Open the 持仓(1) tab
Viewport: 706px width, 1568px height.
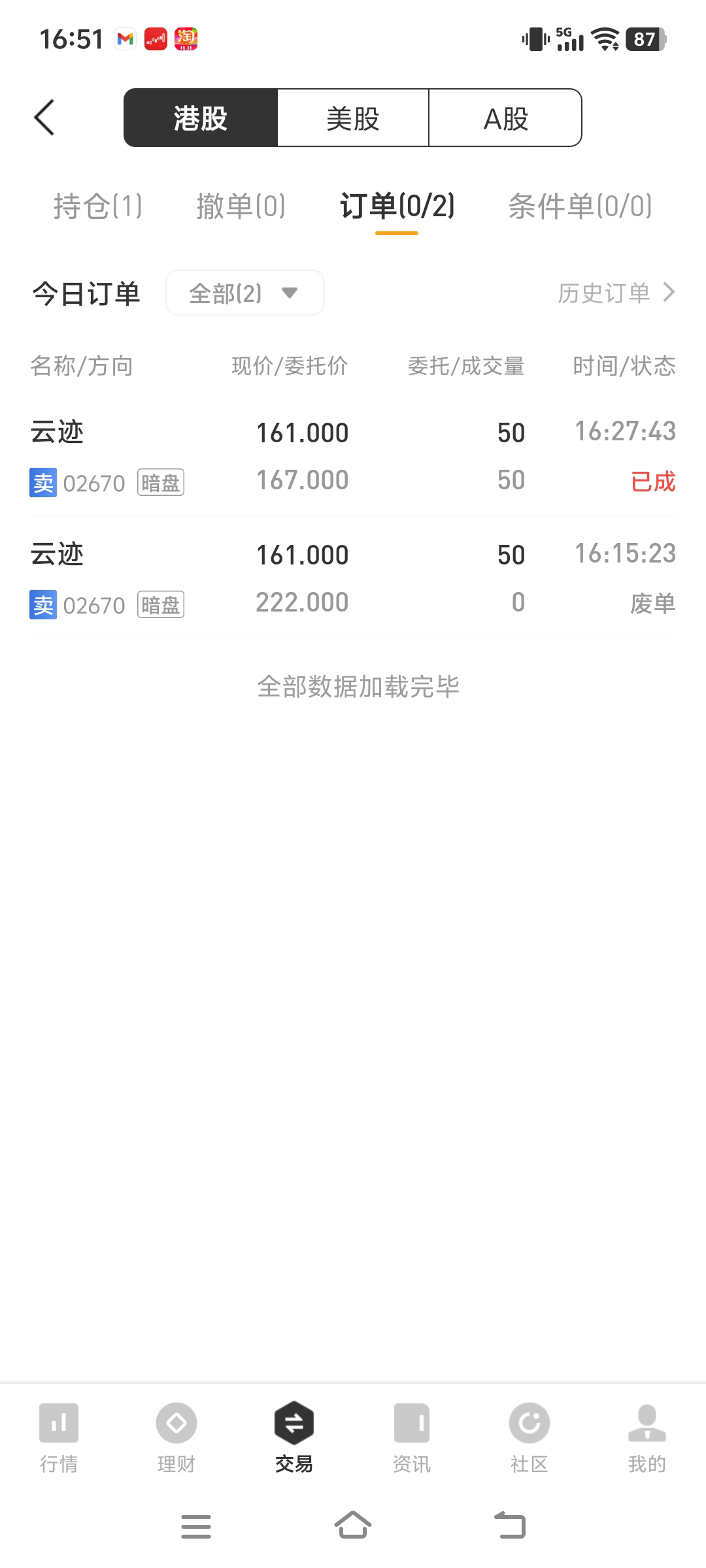point(98,206)
